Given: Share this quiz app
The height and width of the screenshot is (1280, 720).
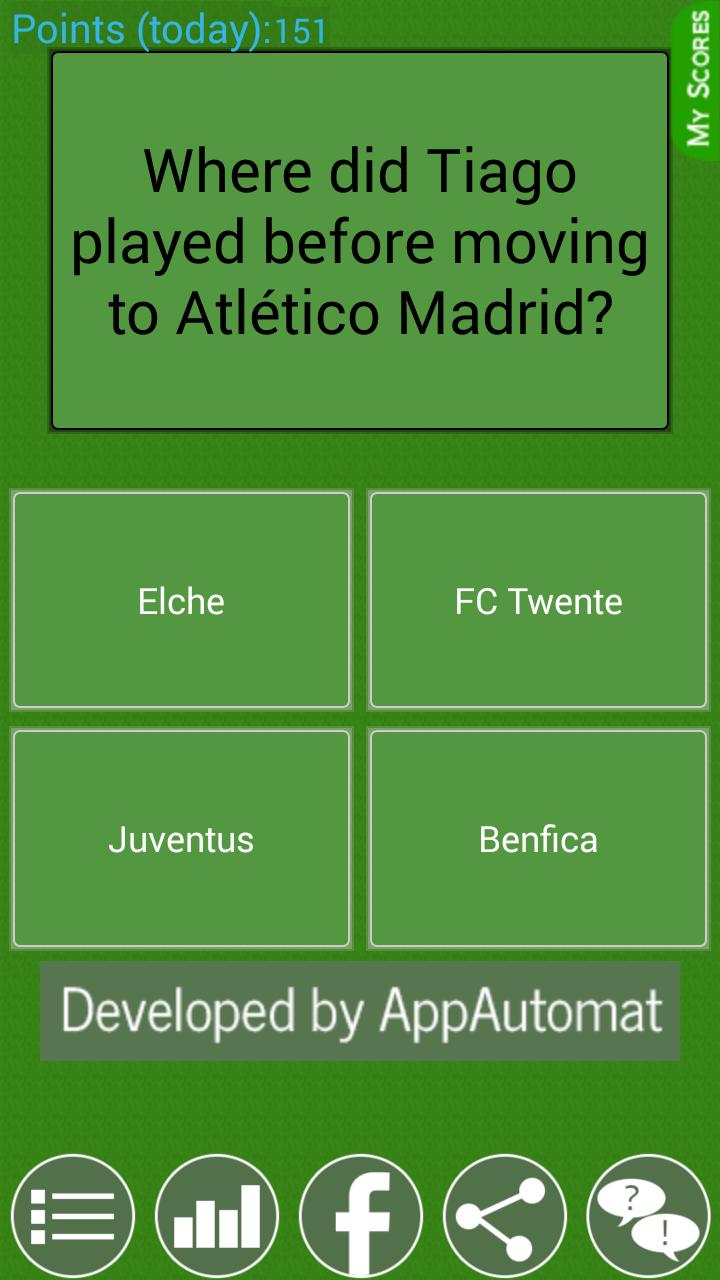Looking at the screenshot, I should tap(505, 1216).
